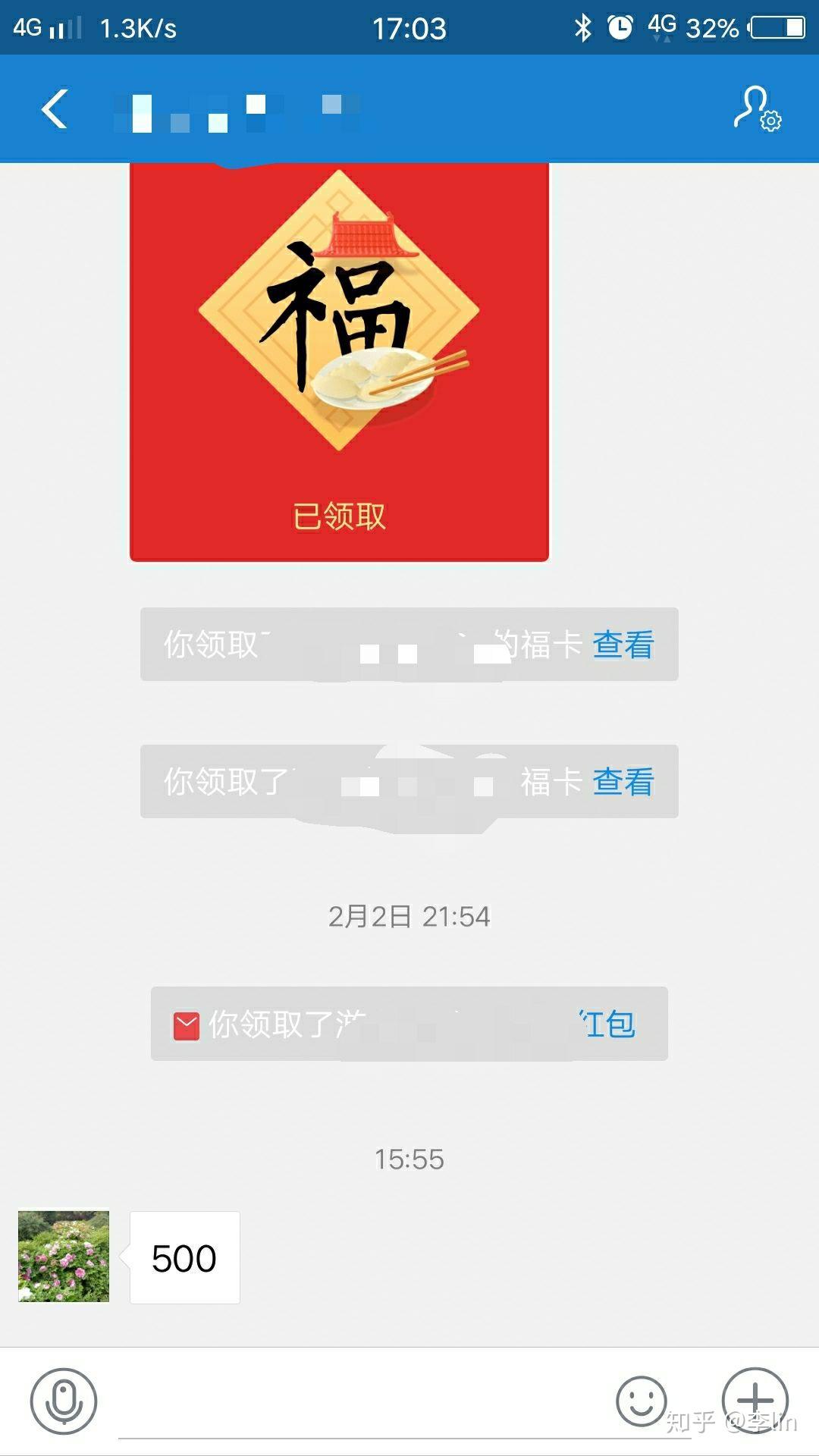The width and height of the screenshot is (819, 1456).
Task: Open the sender's flower avatar
Action: [64, 1257]
